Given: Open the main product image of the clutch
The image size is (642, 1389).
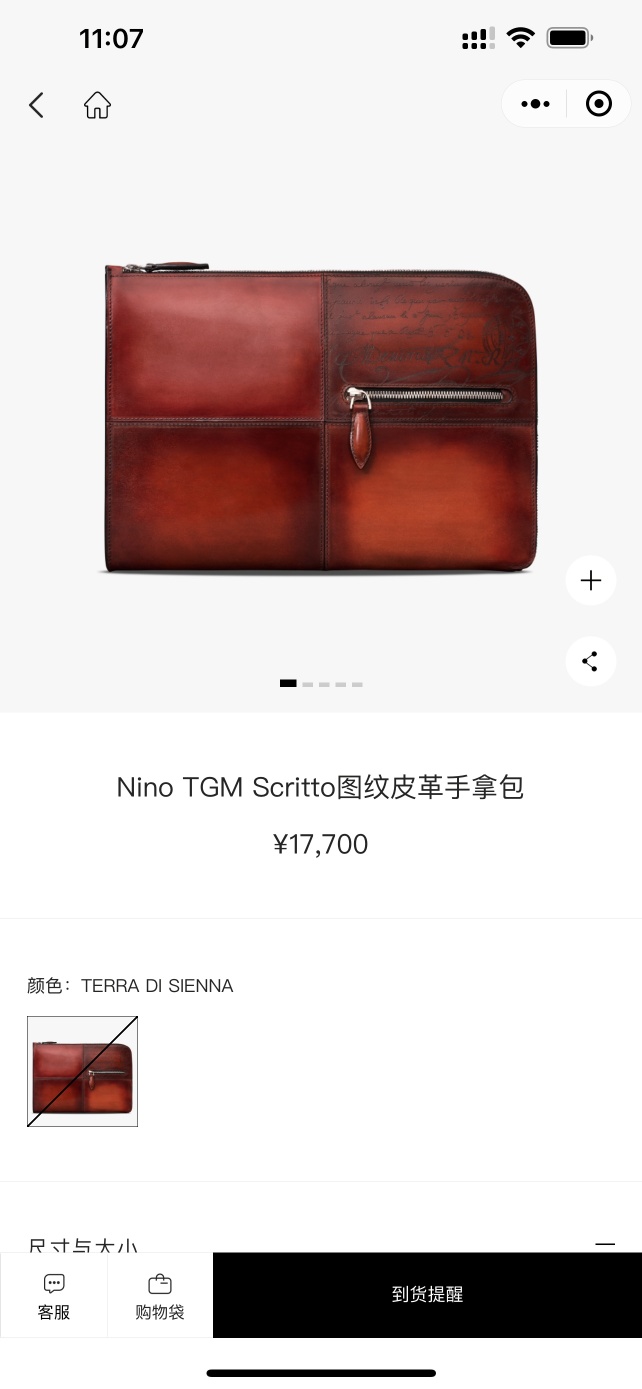Looking at the screenshot, I should tap(320, 418).
